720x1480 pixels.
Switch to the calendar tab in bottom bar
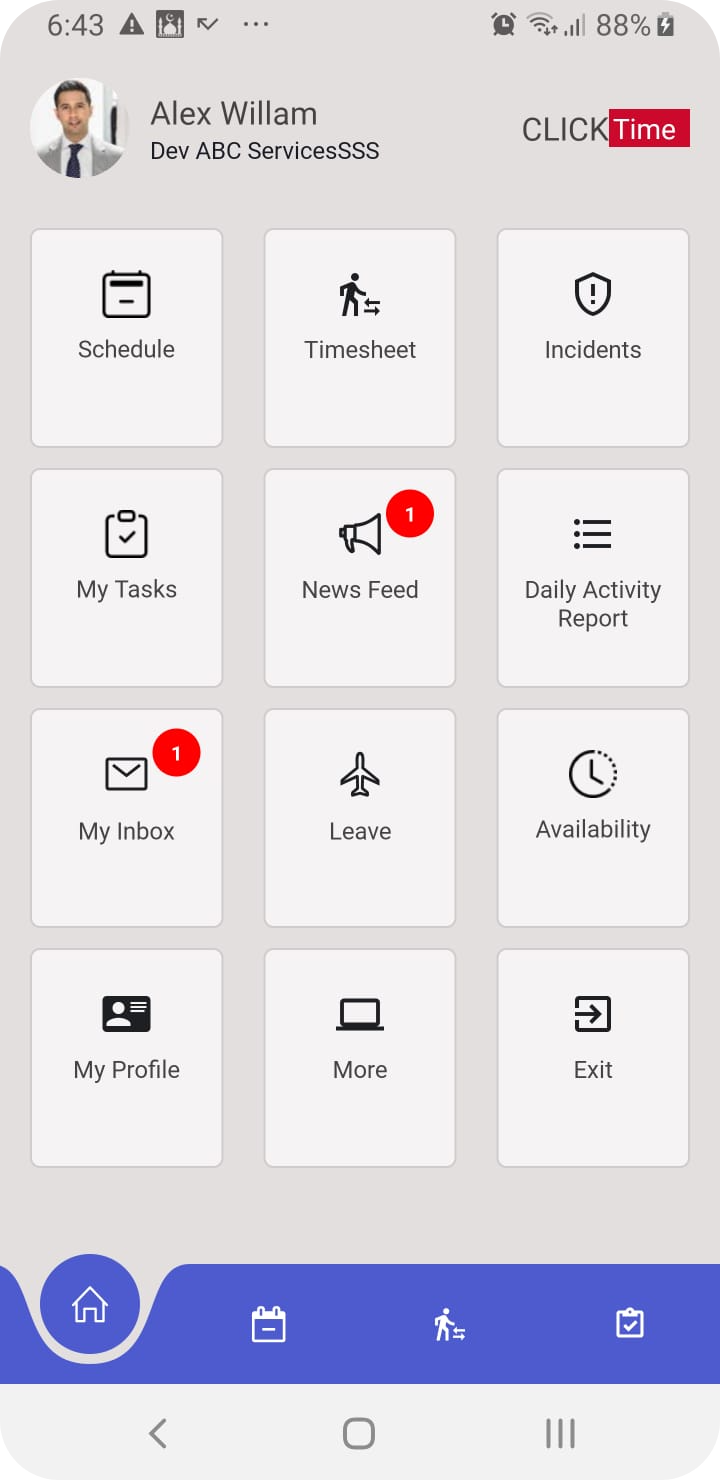(268, 1324)
